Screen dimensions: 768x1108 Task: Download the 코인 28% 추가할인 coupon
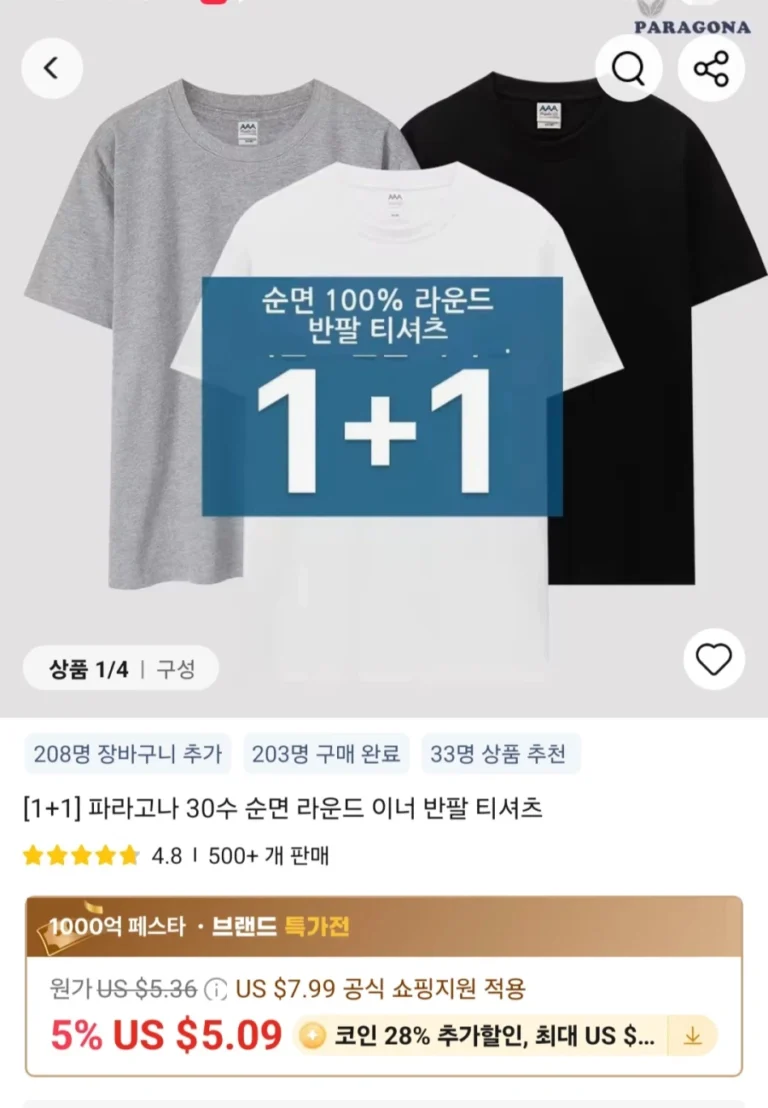pos(693,1036)
